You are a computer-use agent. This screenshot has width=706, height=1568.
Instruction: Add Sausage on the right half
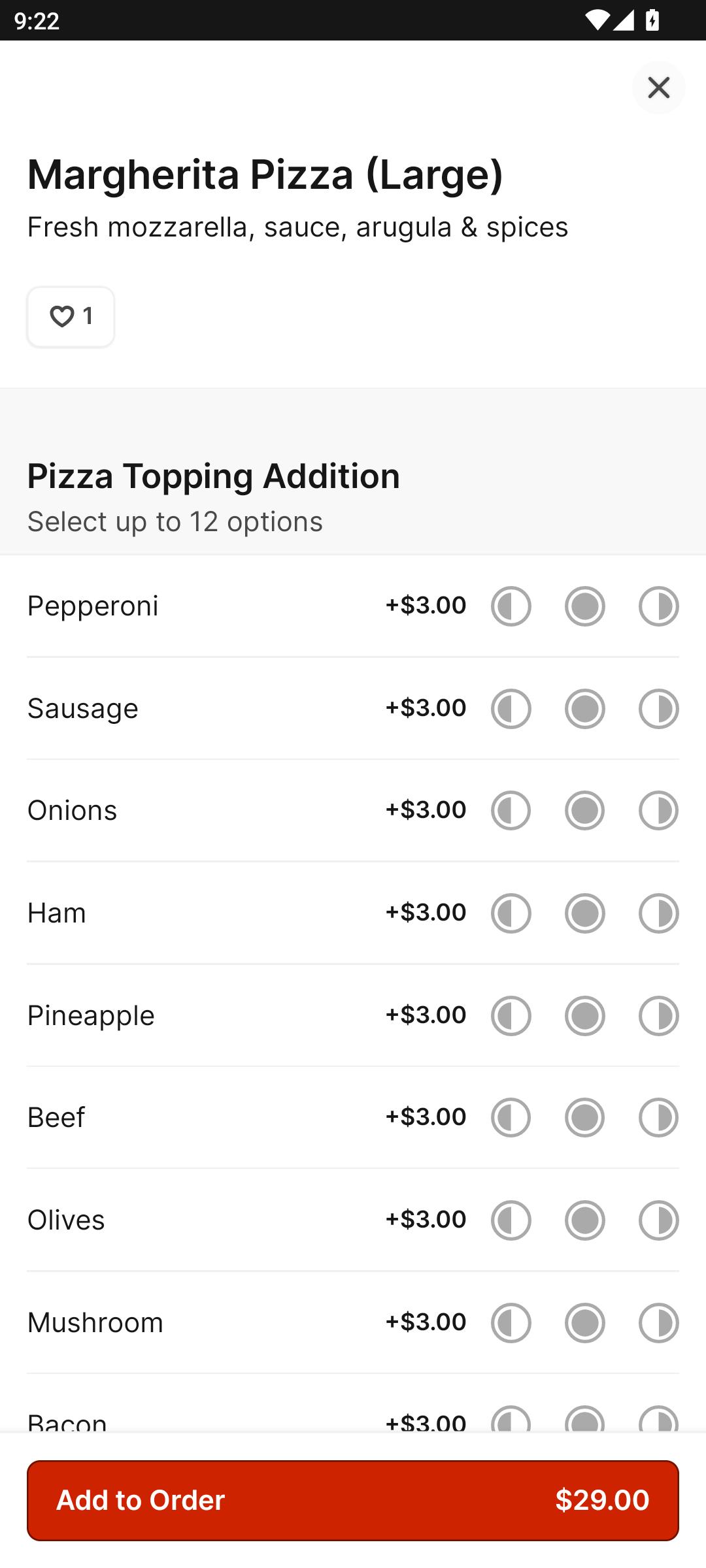point(658,709)
